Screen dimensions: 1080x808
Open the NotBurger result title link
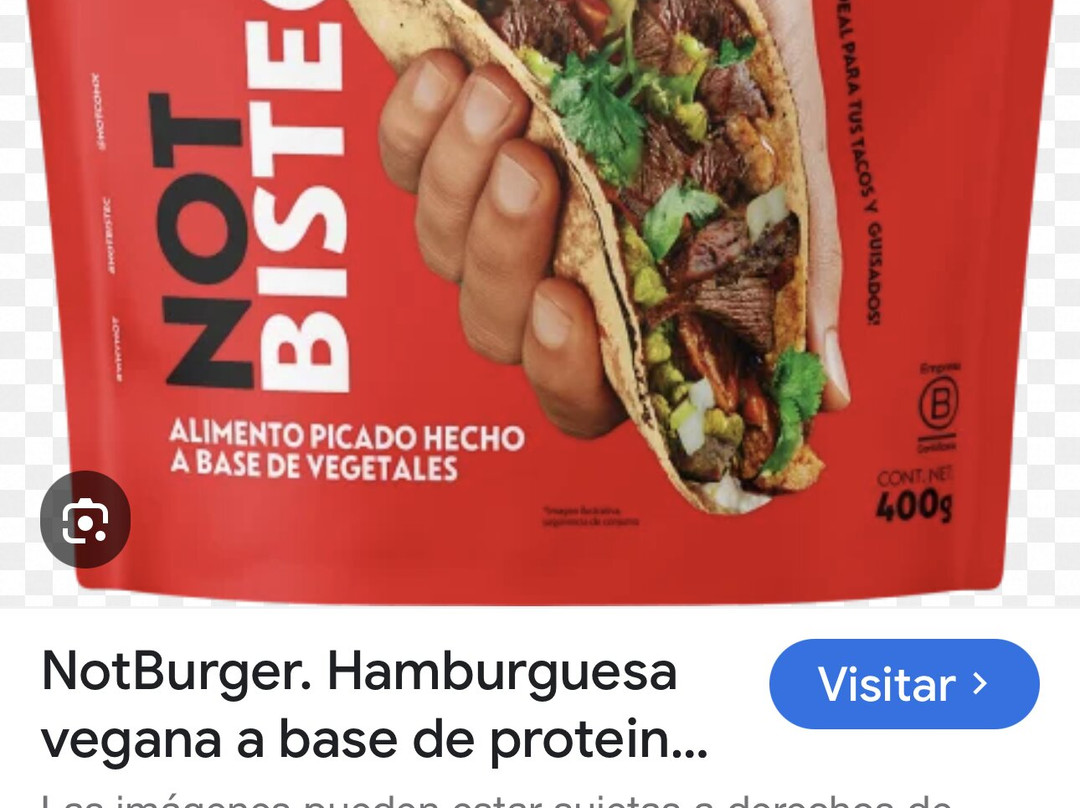(x=373, y=707)
